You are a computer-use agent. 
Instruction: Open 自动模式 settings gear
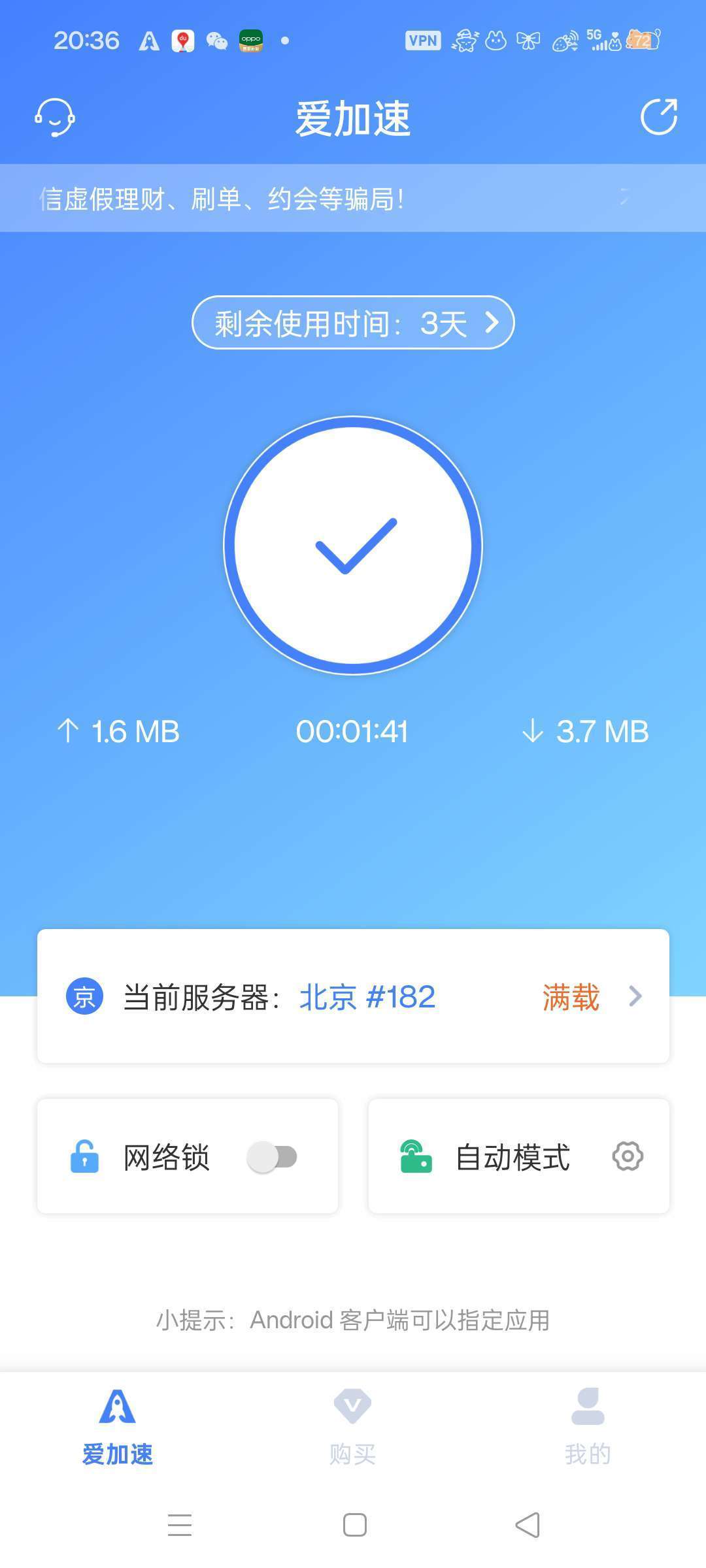click(x=628, y=1156)
